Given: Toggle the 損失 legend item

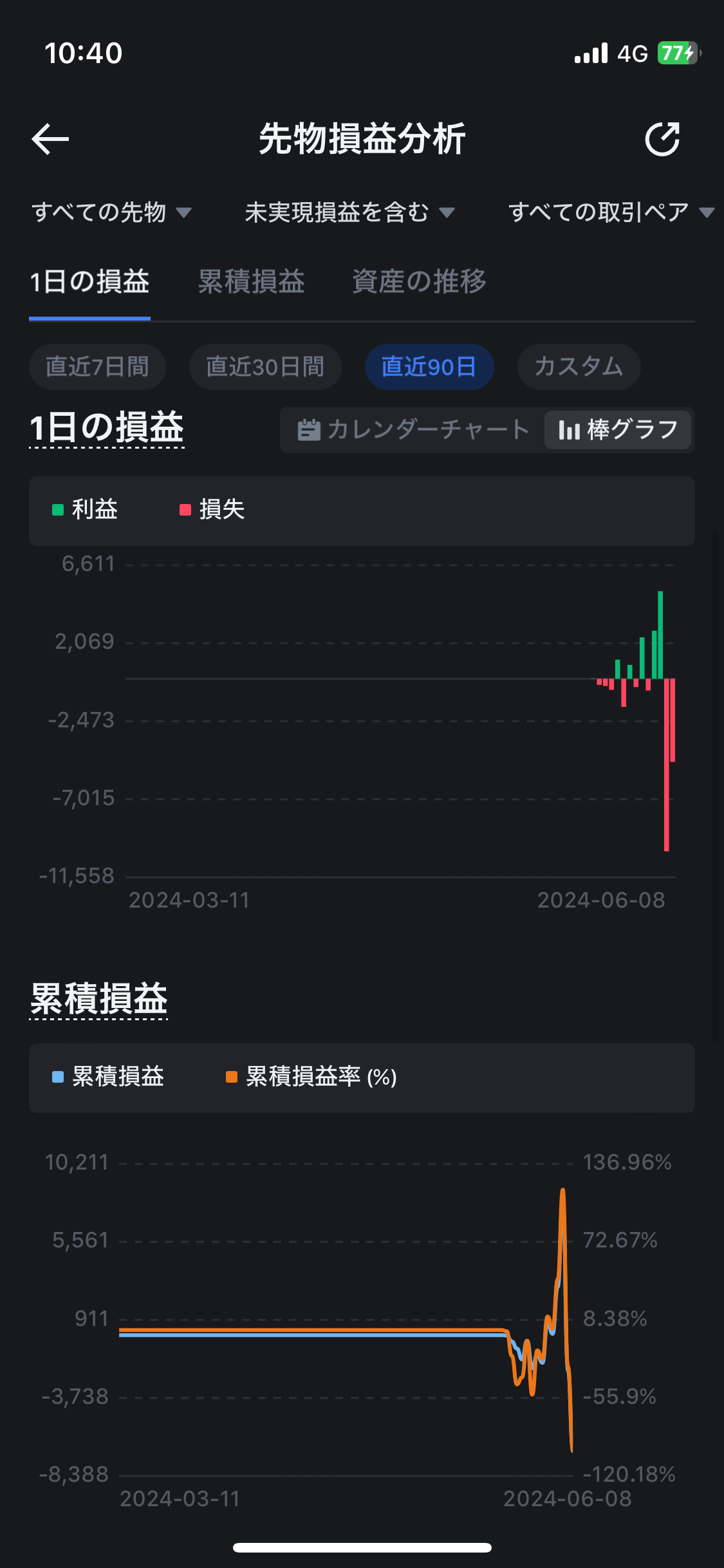Looking at the screenshot, I should (212, 510).
